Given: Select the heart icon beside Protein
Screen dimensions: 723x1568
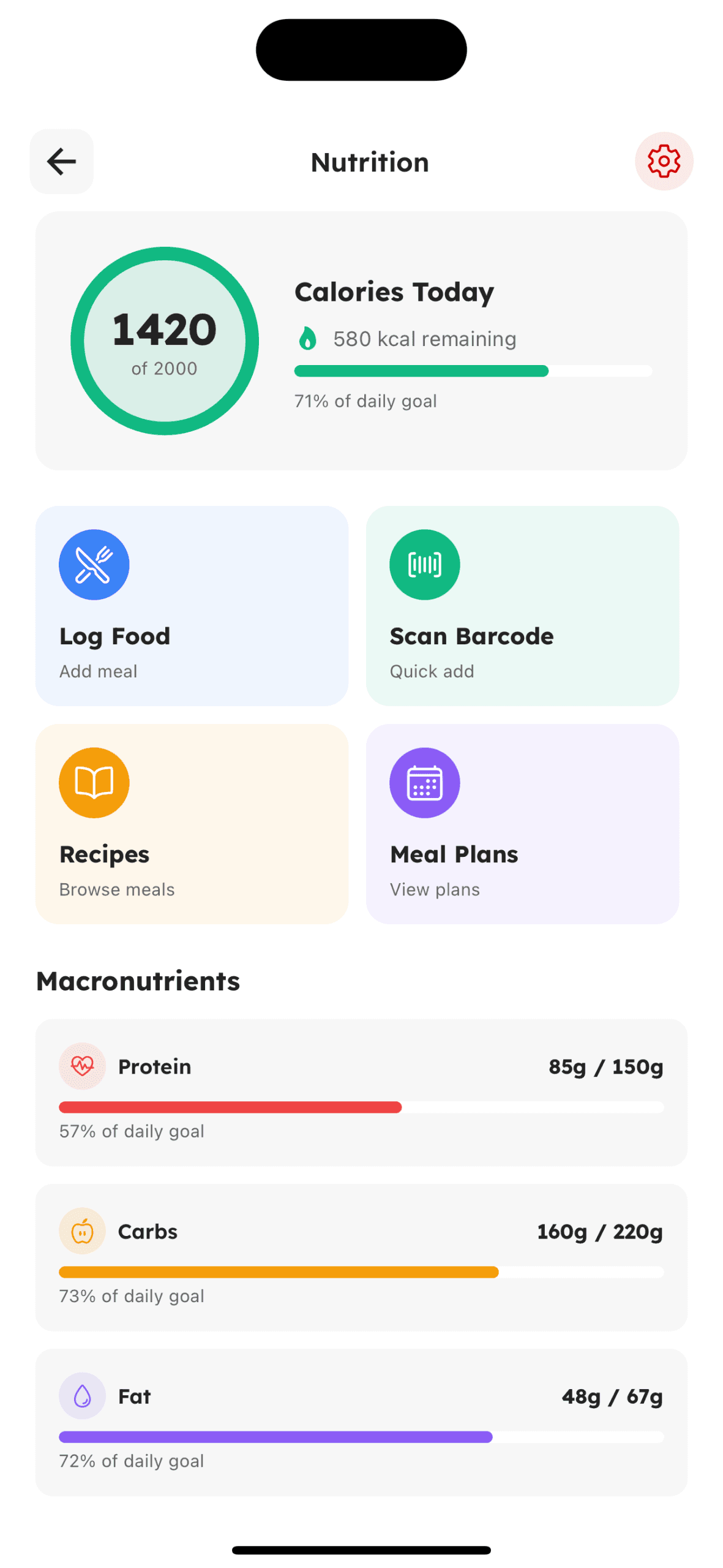Looking at the screenshot, I should [x=83, y=1066].
